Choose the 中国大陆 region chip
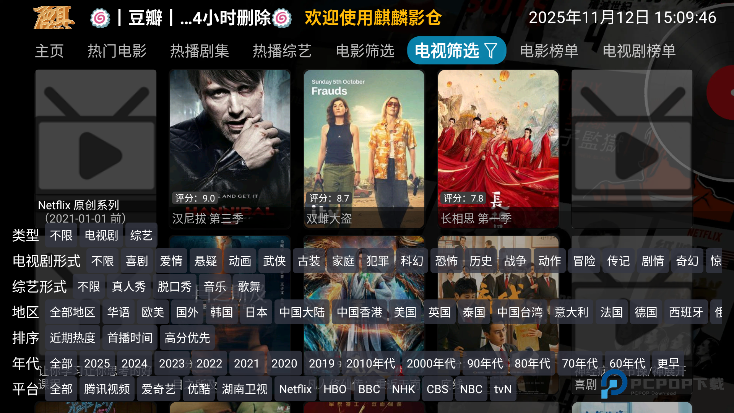This screenshot has width=734, height=413. [302, 312]
